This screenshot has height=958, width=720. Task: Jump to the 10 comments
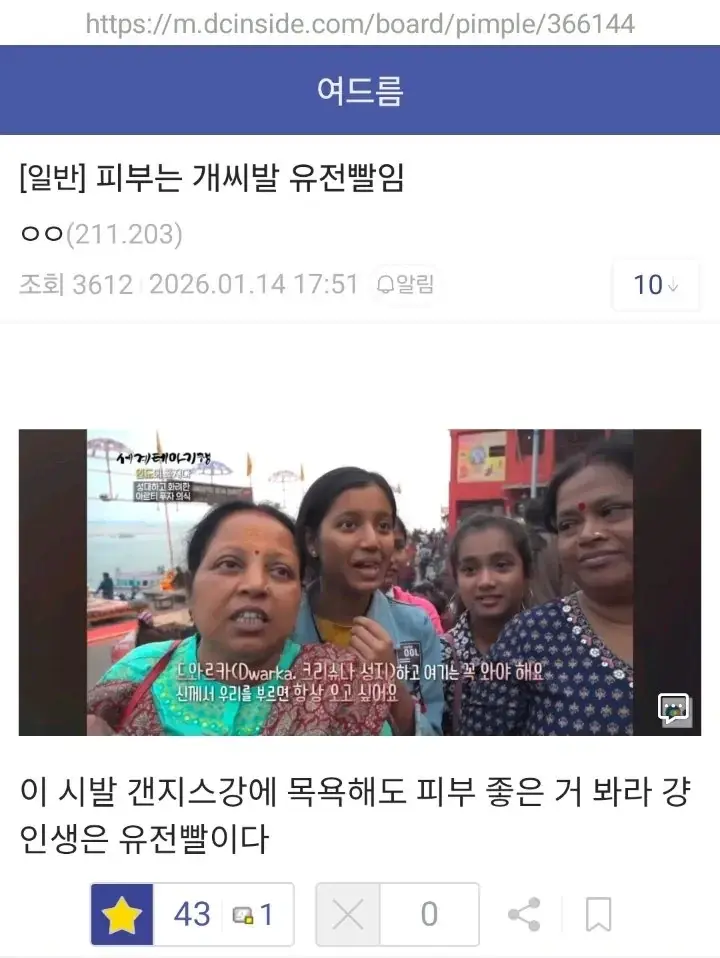pos(655,285)
